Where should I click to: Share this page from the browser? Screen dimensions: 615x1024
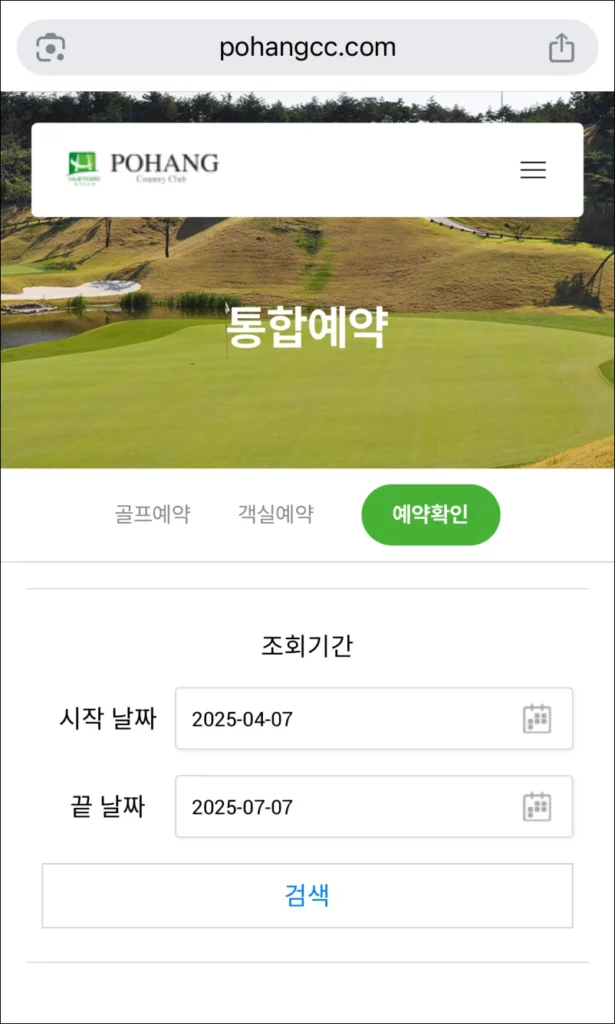pyautogui.click(x=562, y=47)
